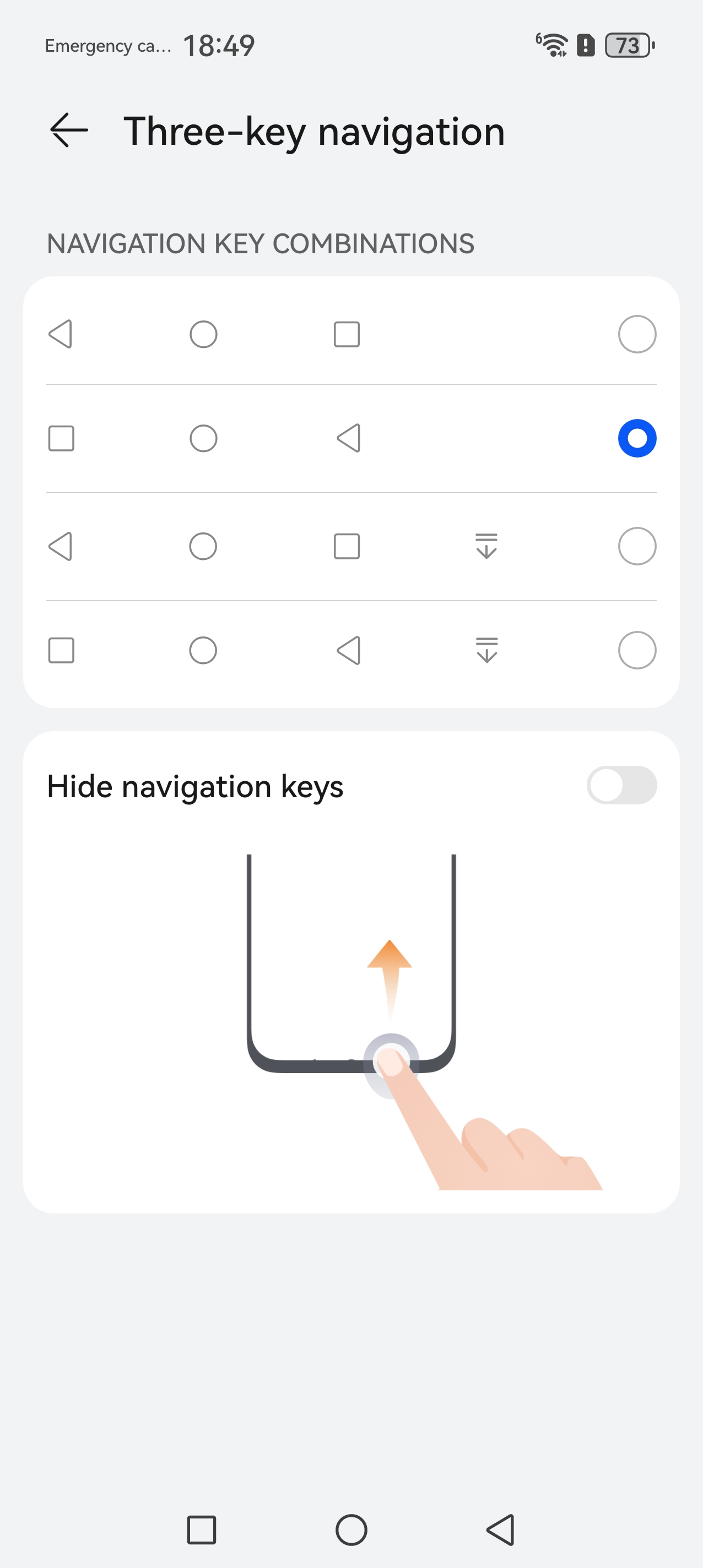
Task: Open recent apps from navigation bar
Action: pyautogui.click(x=202, y=1529)
